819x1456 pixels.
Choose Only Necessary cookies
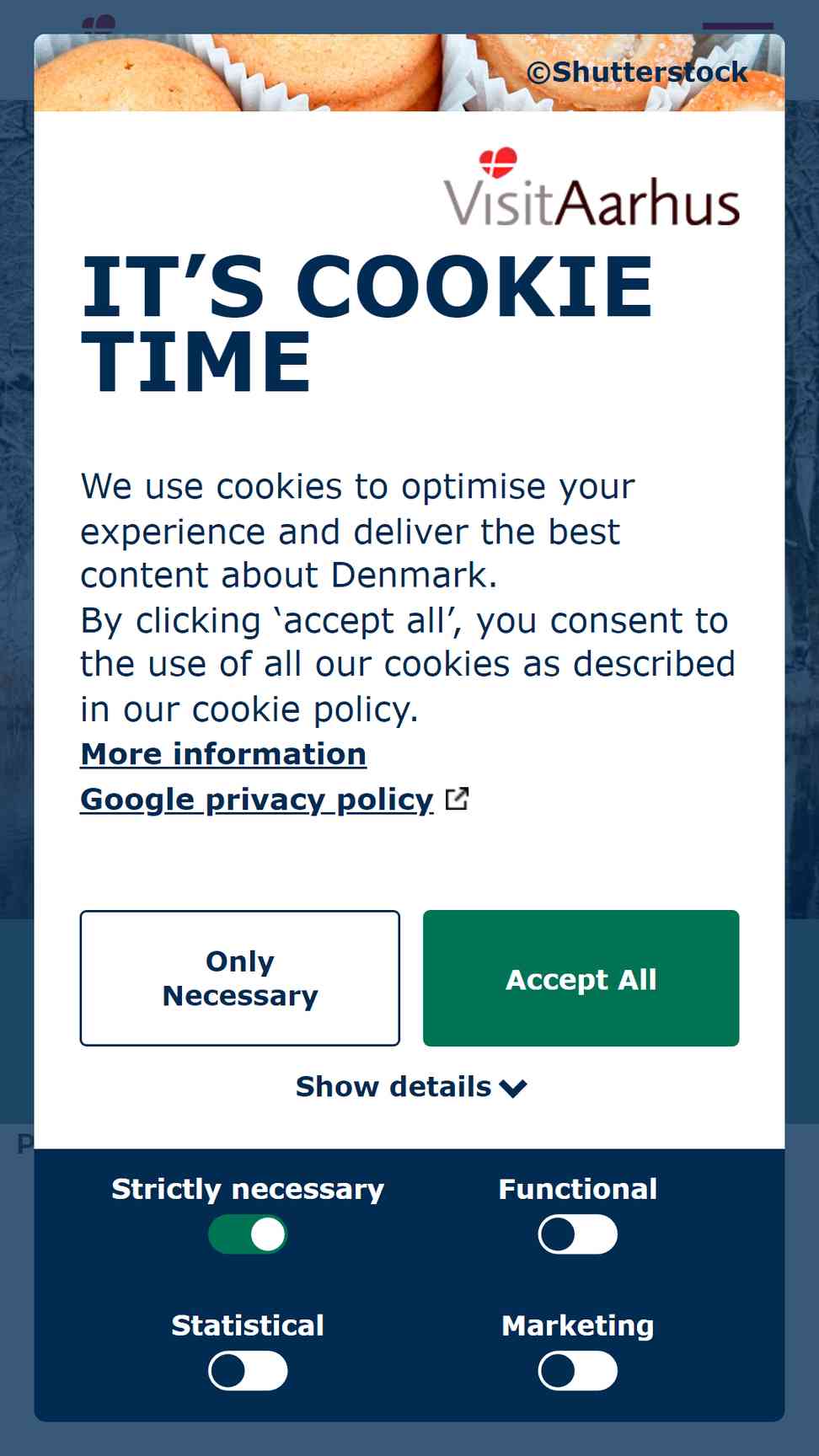(240, 978)
